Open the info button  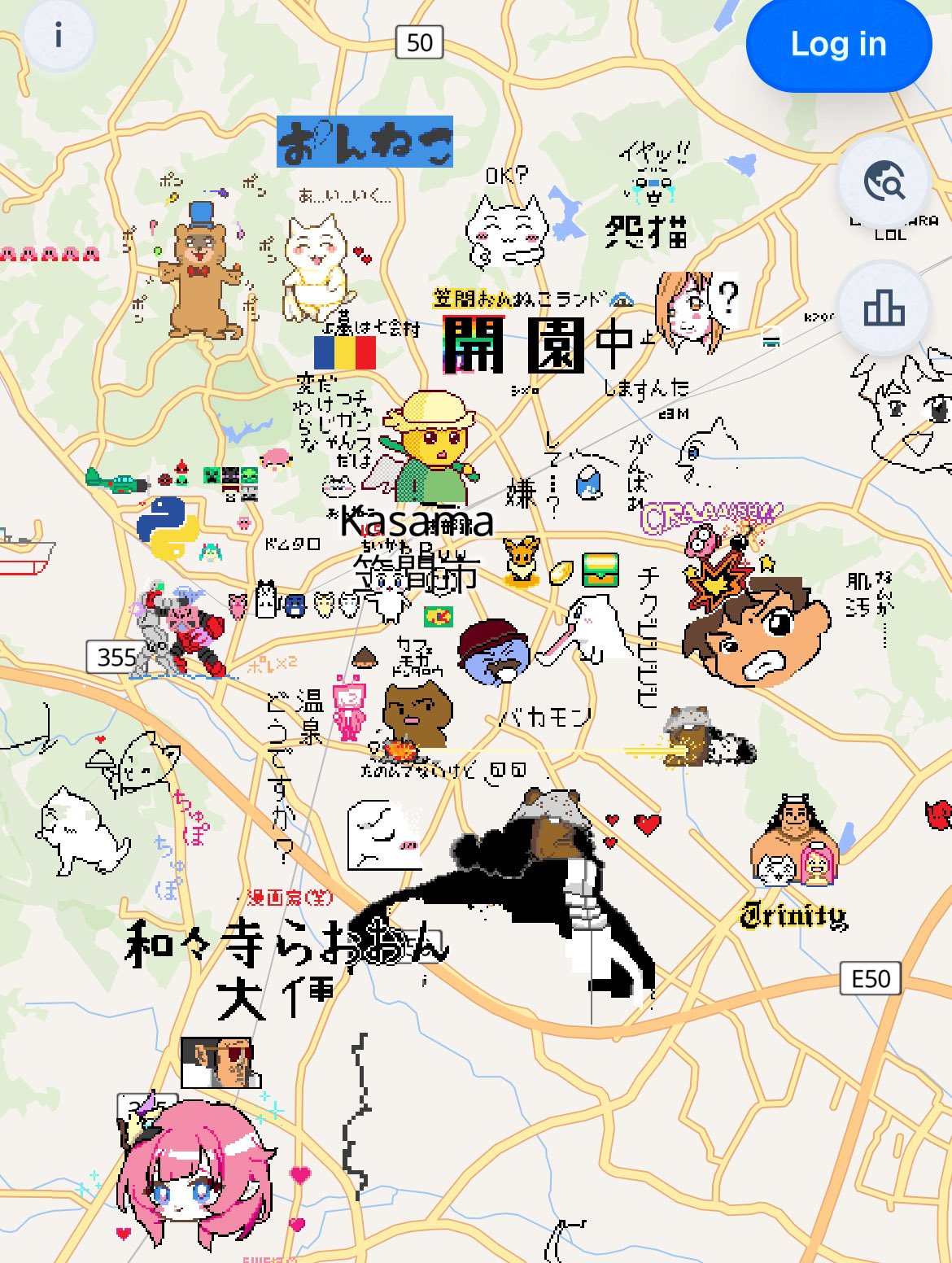(x=58, y=36)
